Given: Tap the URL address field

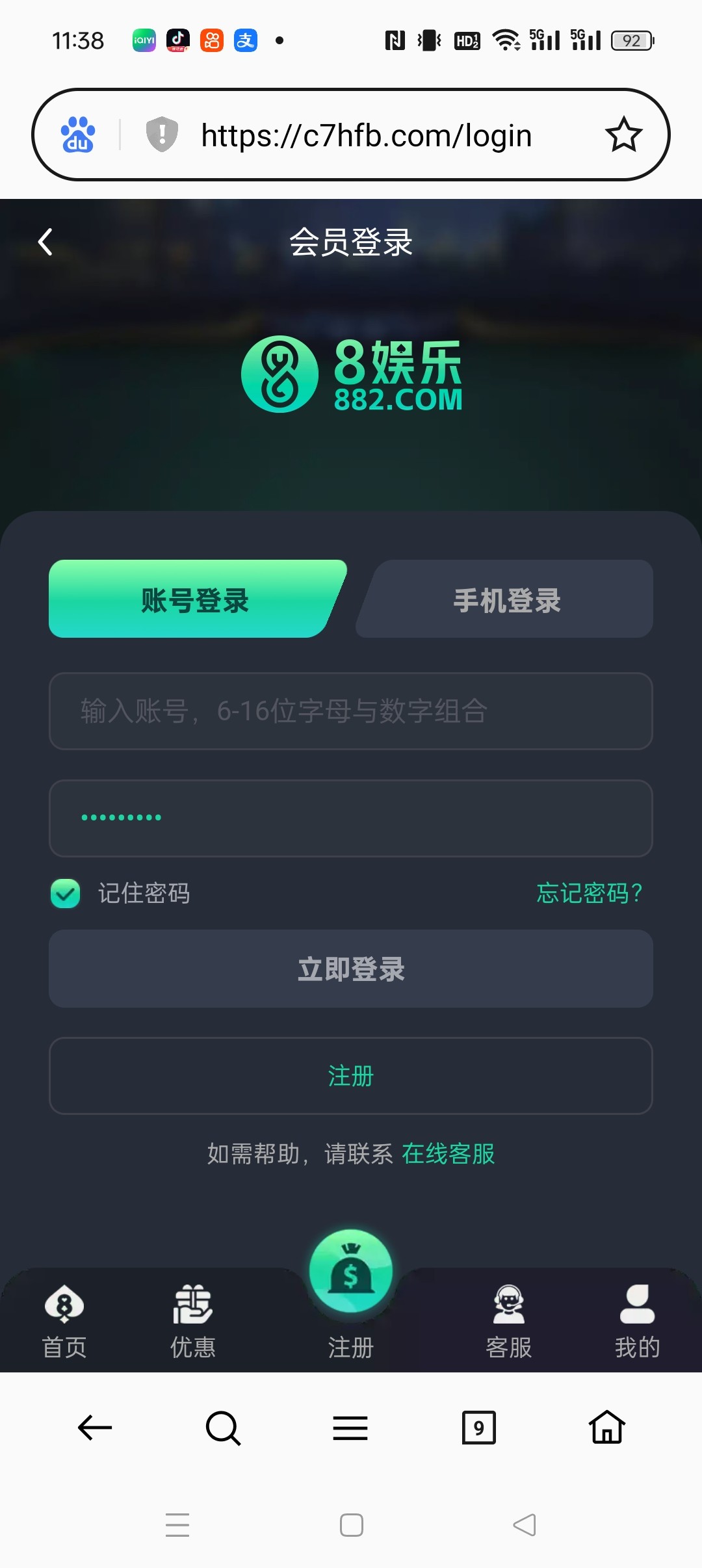Looking at the screenshot, I should pos(366,136).
